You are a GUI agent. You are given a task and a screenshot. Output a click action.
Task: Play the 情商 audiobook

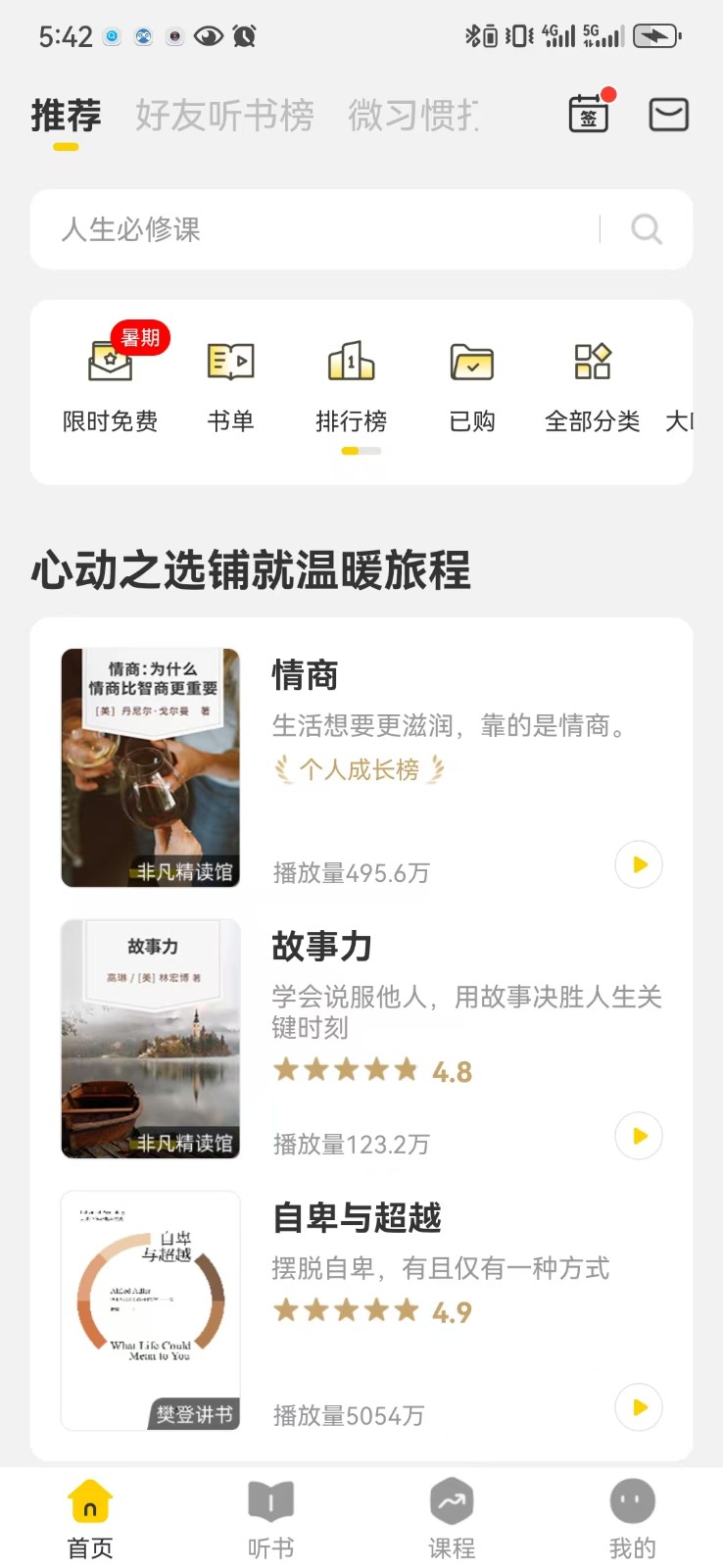[638, 864]
